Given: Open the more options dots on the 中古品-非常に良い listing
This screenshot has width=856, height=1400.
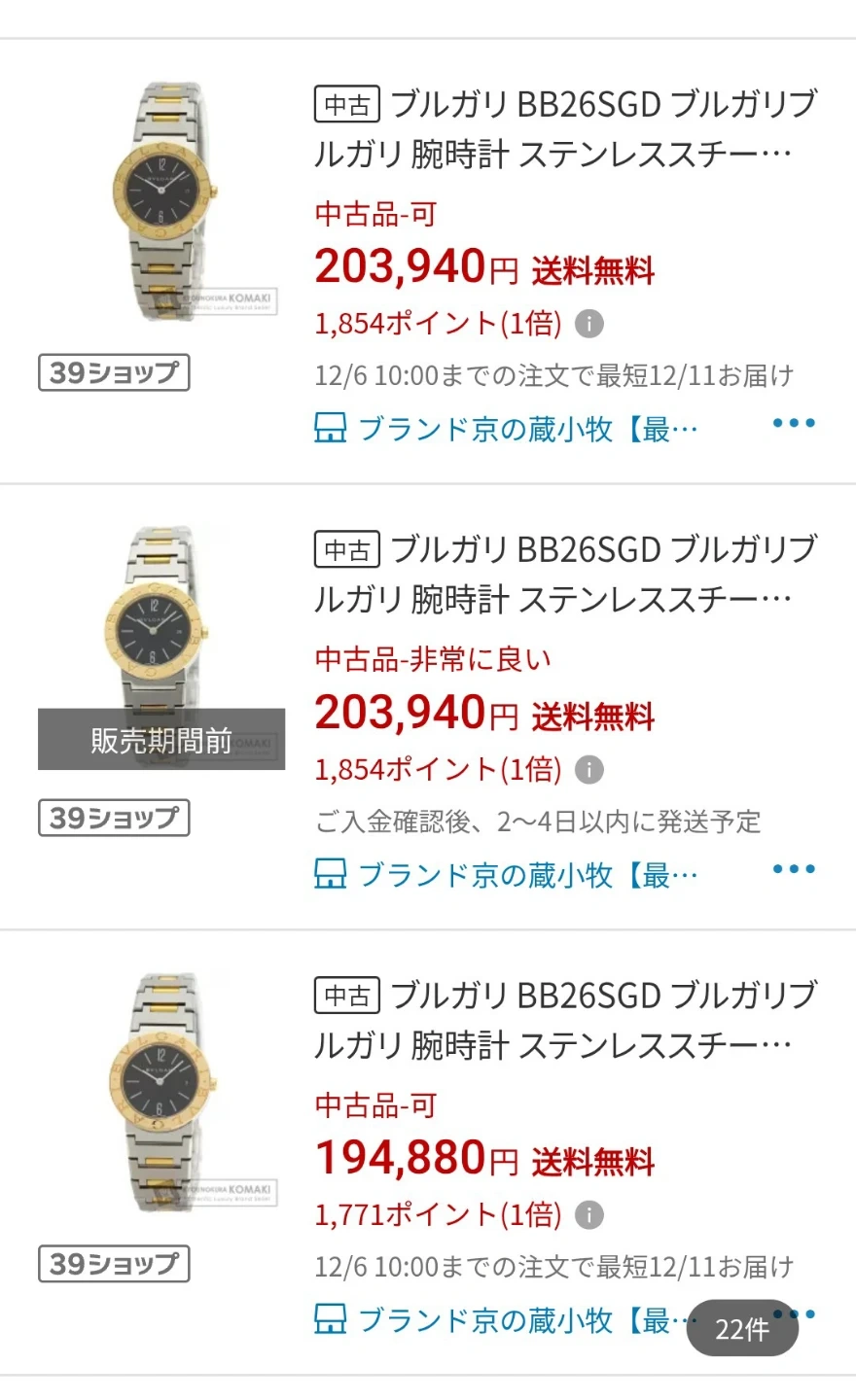Looking at the screenshot, I should pos(794,868).
